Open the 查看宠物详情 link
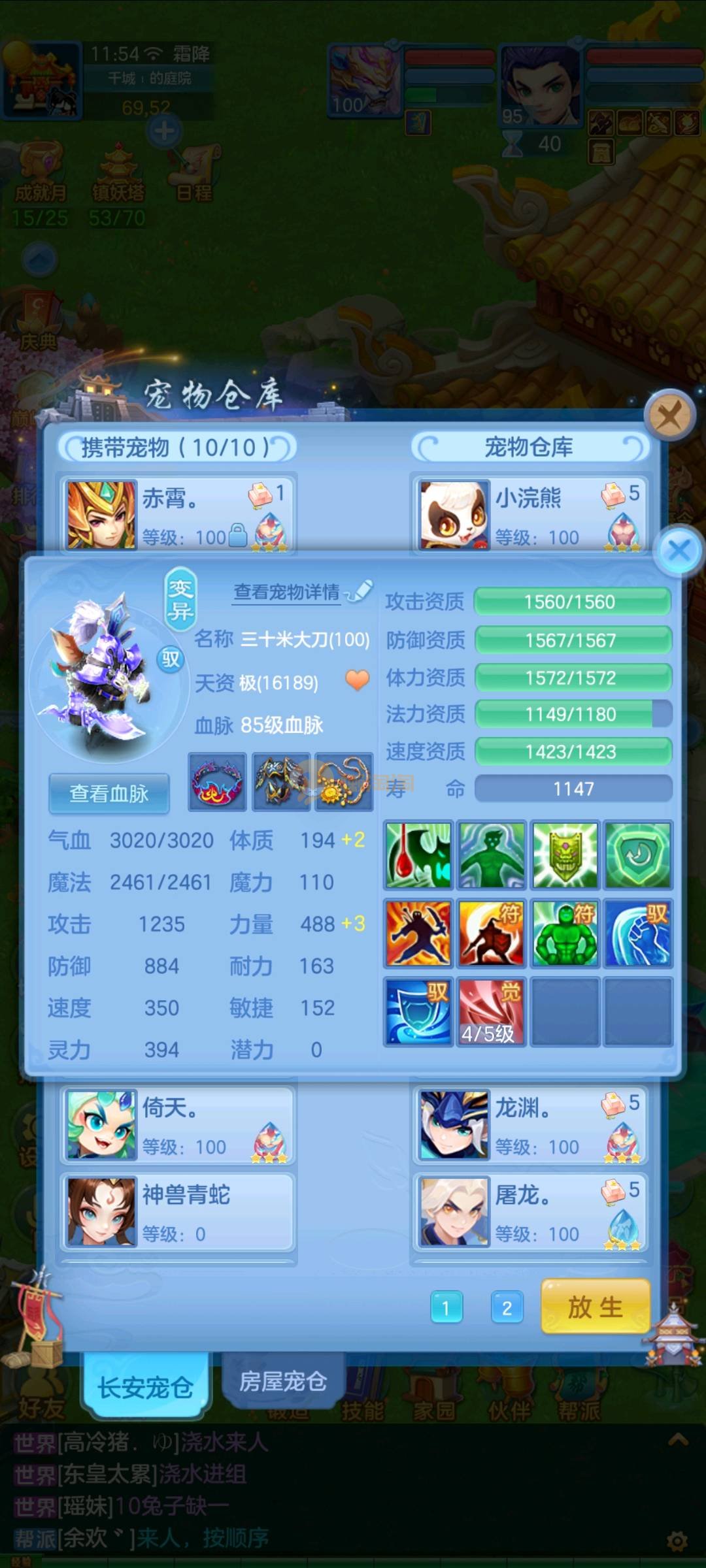The image size is (706, 1568). coord(288,592)
